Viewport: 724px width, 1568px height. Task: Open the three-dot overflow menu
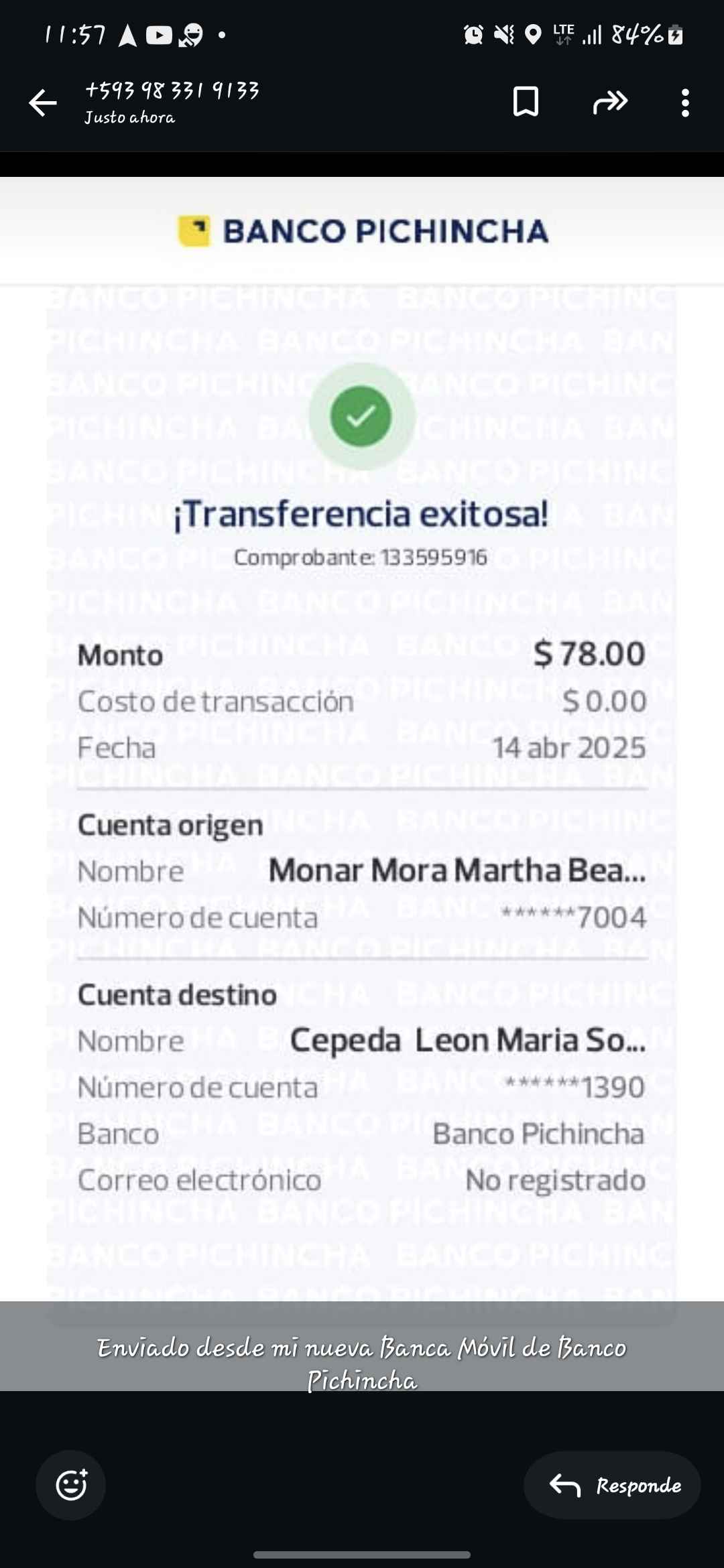[x=684, y=103]
